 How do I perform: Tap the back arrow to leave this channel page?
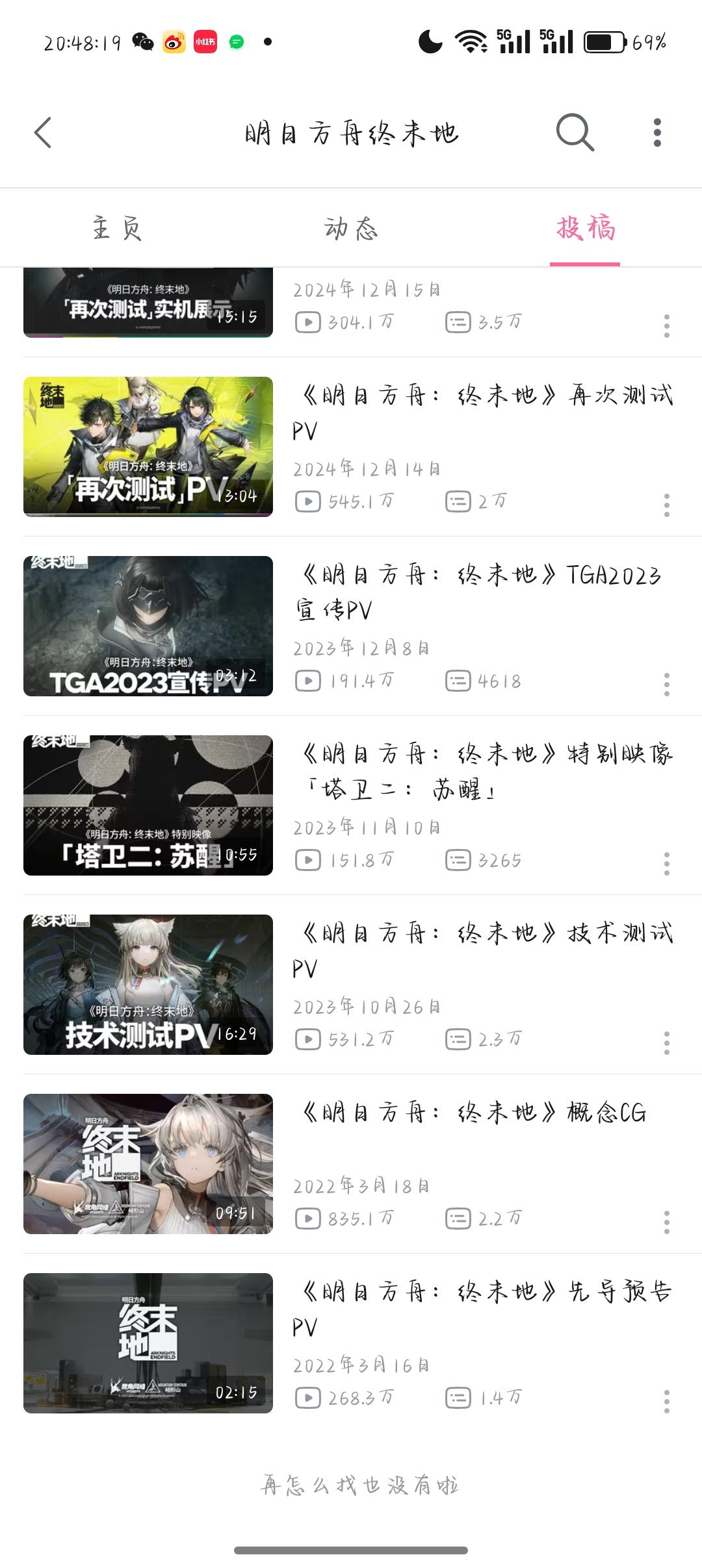pos(43,133)
